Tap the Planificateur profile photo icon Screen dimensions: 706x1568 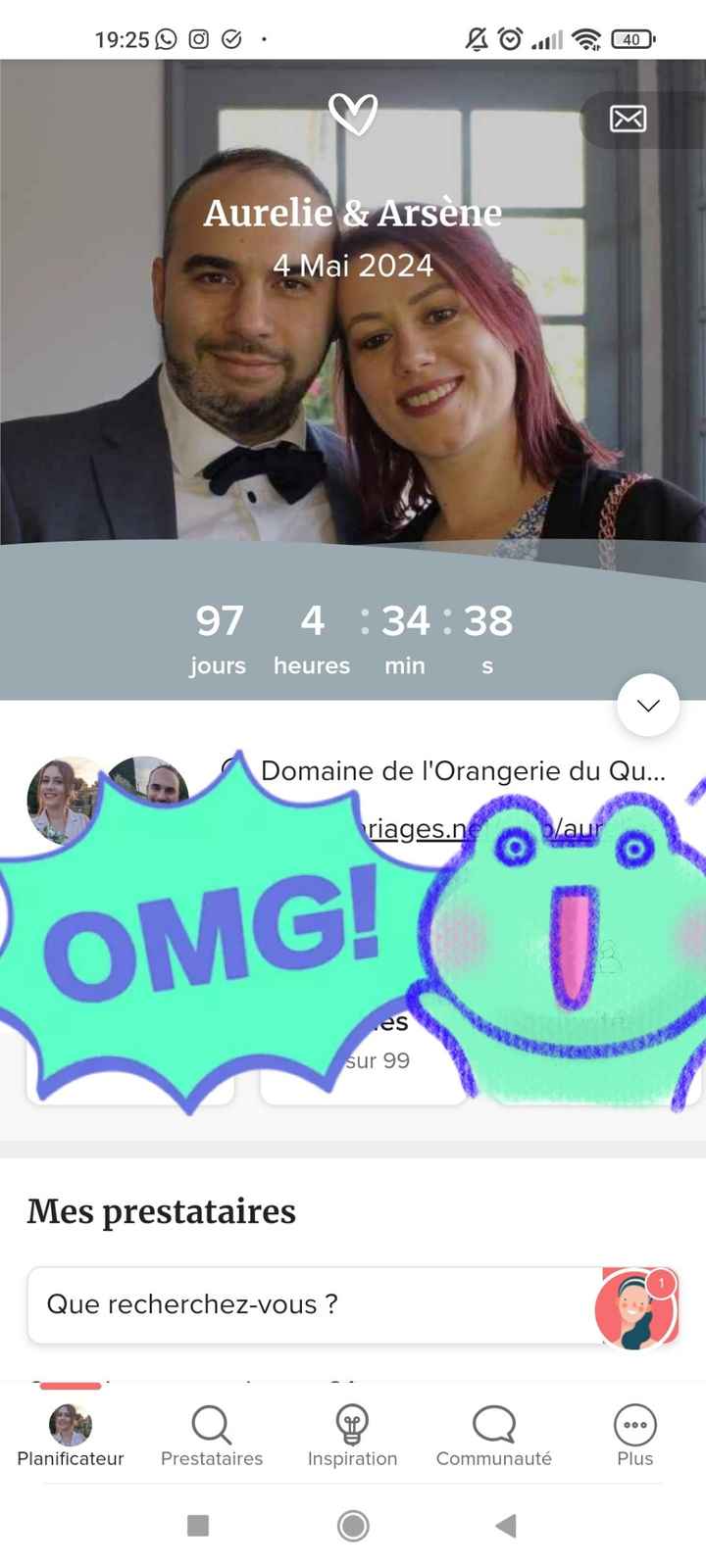coord(69,1424)
